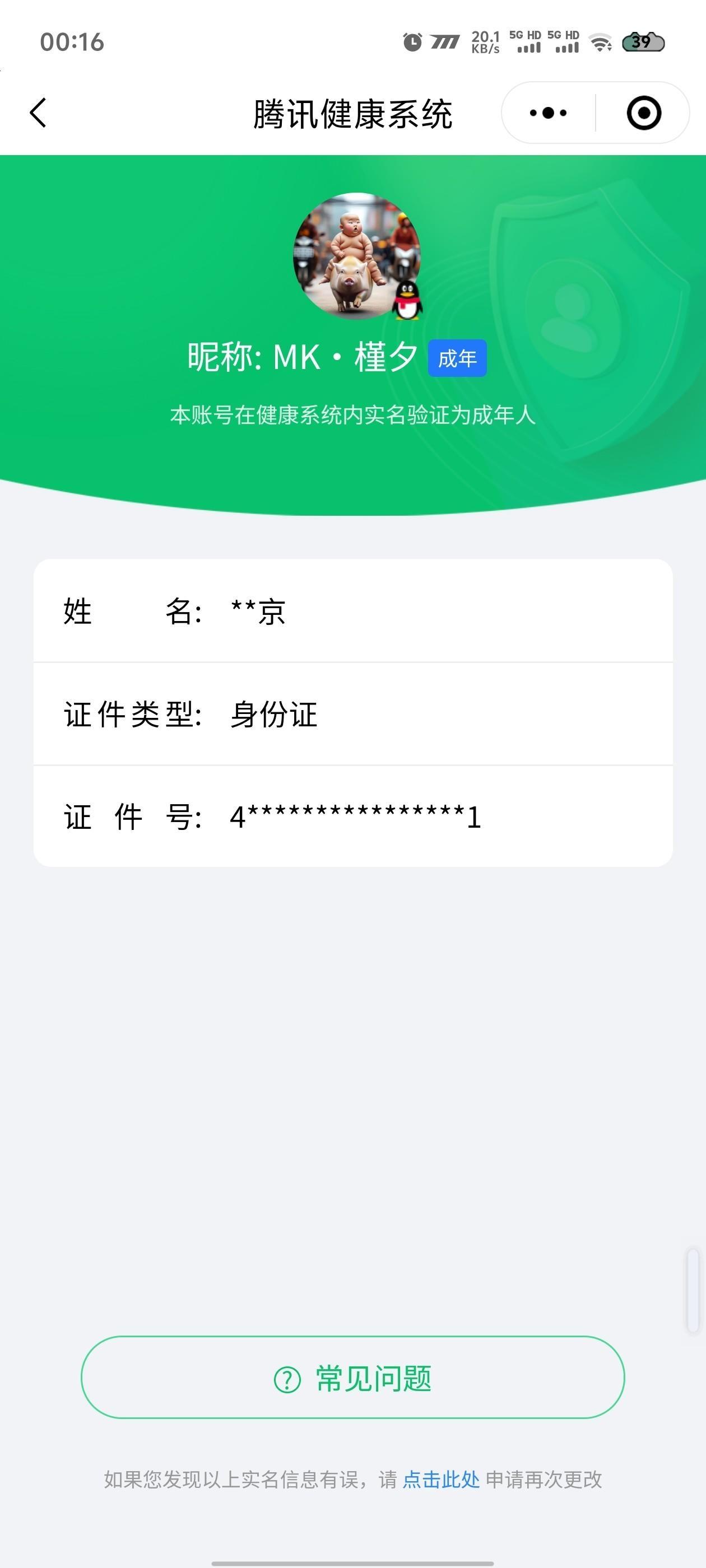Tap the back arrow to return
This screenshot has width=706, height=1568.
38,113
